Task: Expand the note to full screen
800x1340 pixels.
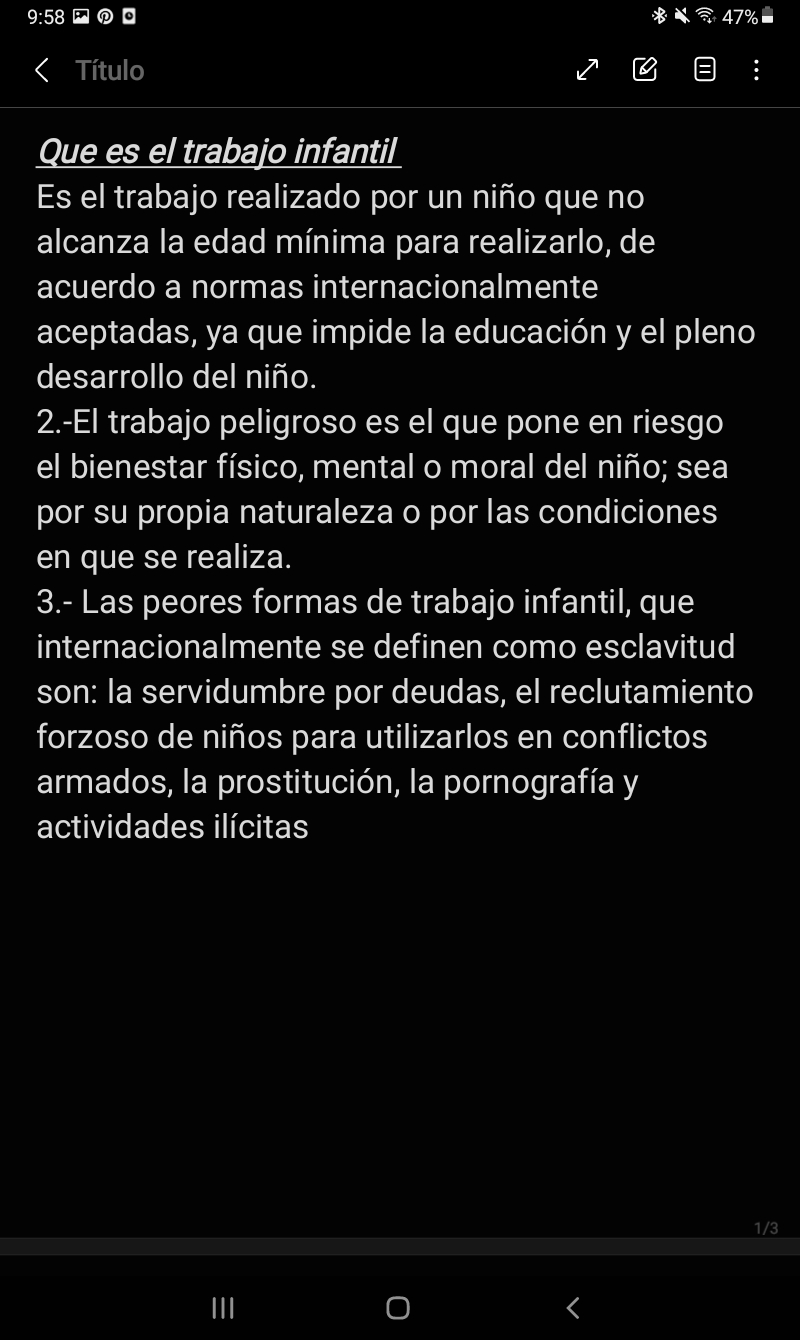Action: 588,69
